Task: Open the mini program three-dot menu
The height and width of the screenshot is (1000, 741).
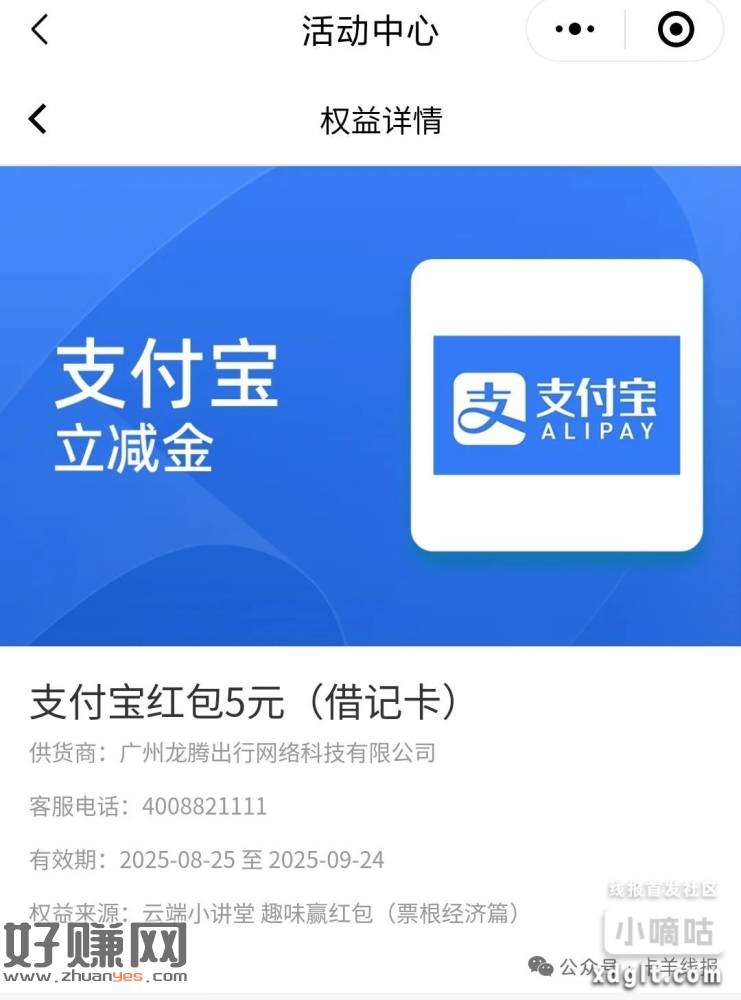Action: [x=575, y=30]
